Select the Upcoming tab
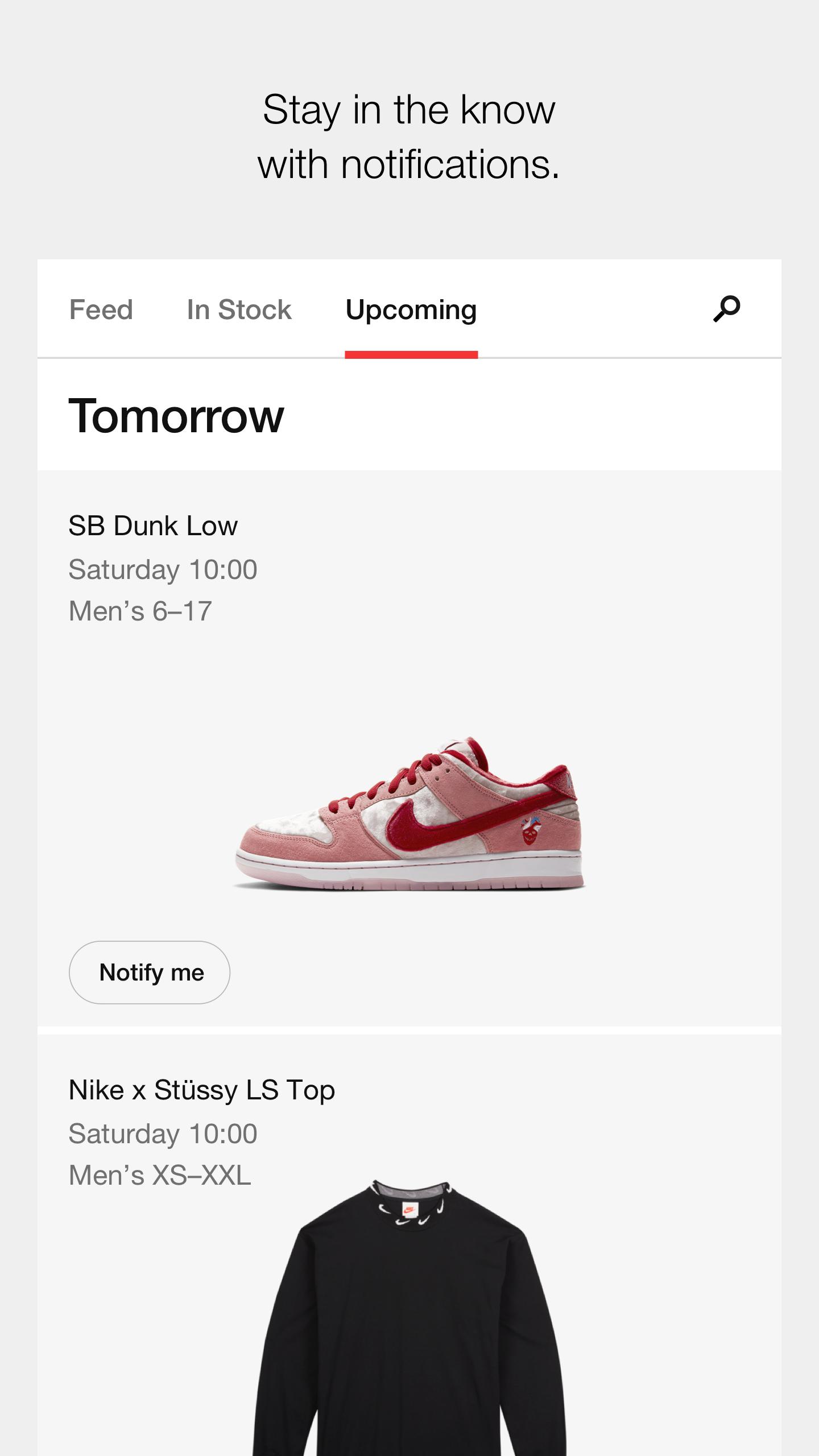 tap(411, 309)
